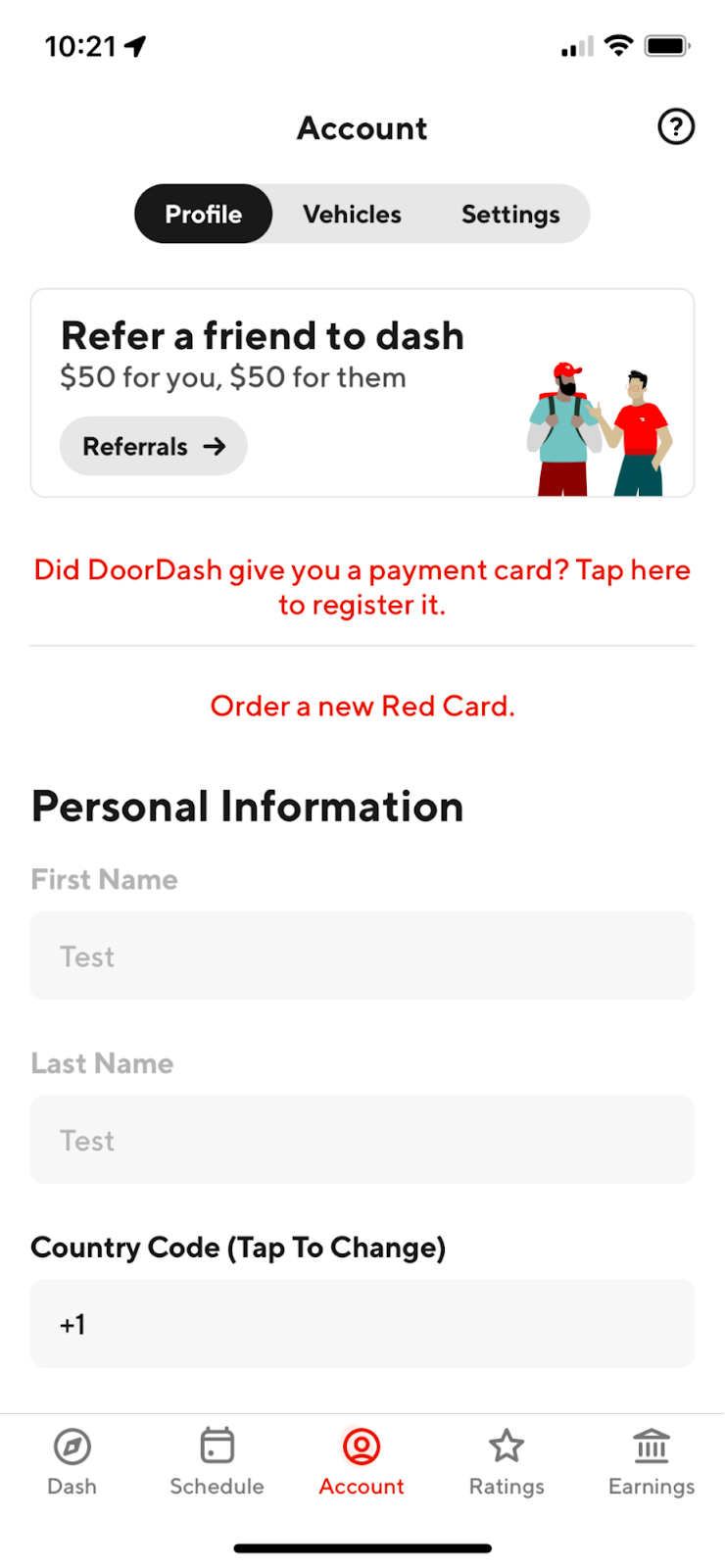Open Referrals from the refer card
The image size is (725, 1568).
coord(153,446)
